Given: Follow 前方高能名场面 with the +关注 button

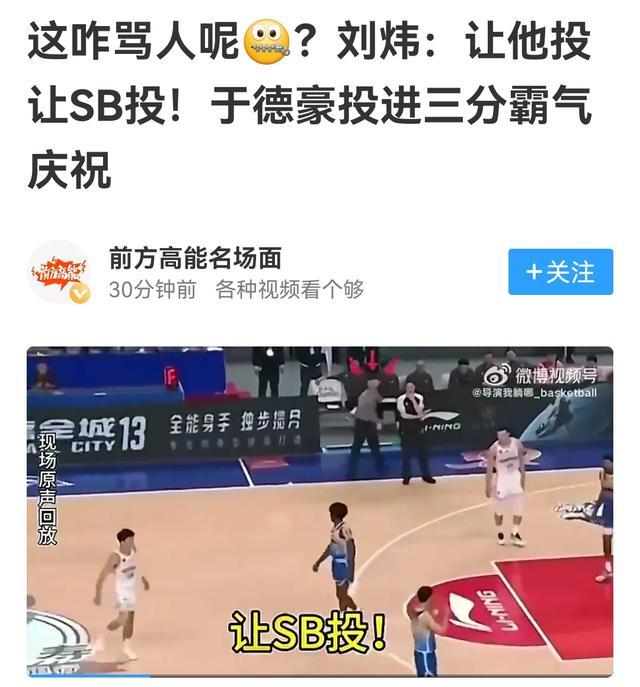Looking at the screenshot, I should pyautogui.click(x=560, y=272).
